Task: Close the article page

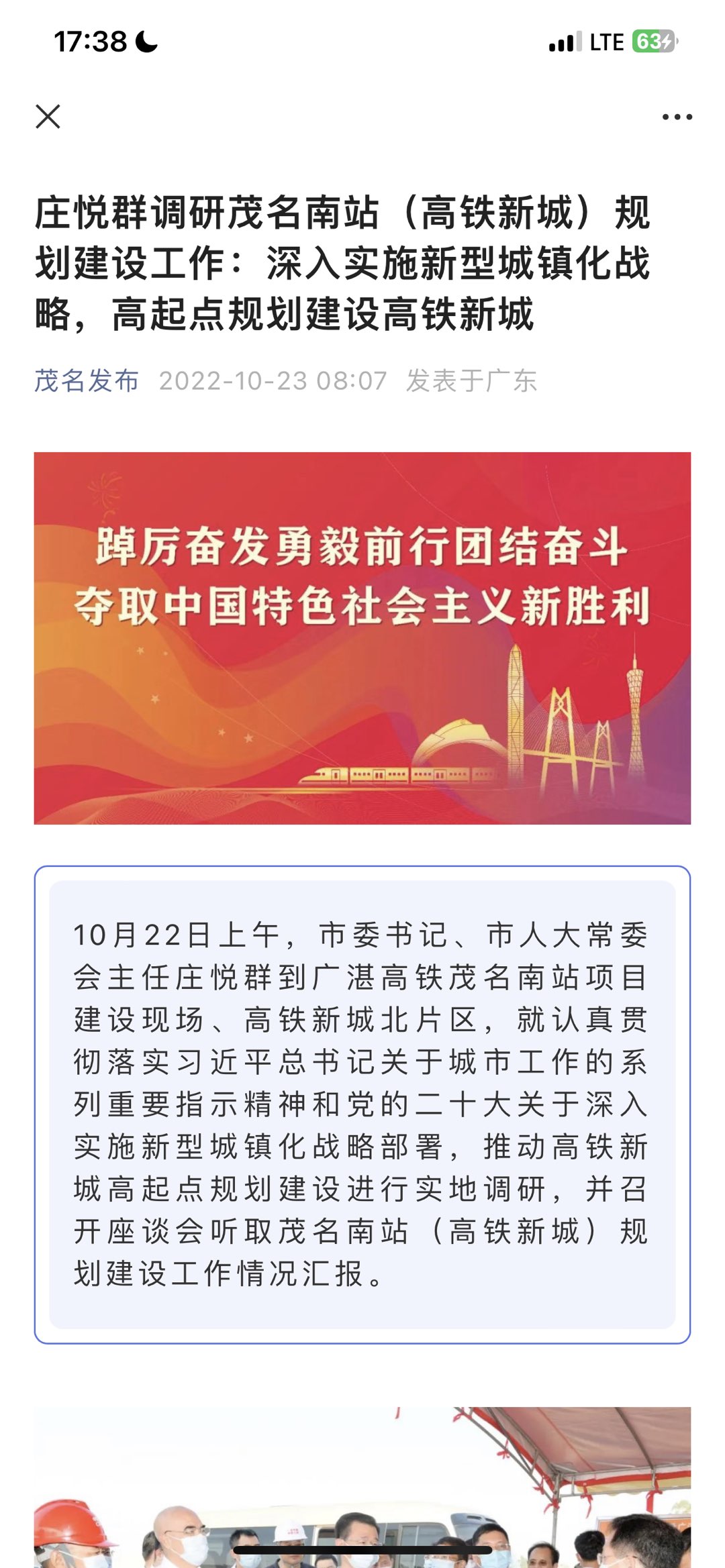Action: [x=48, y=117]
